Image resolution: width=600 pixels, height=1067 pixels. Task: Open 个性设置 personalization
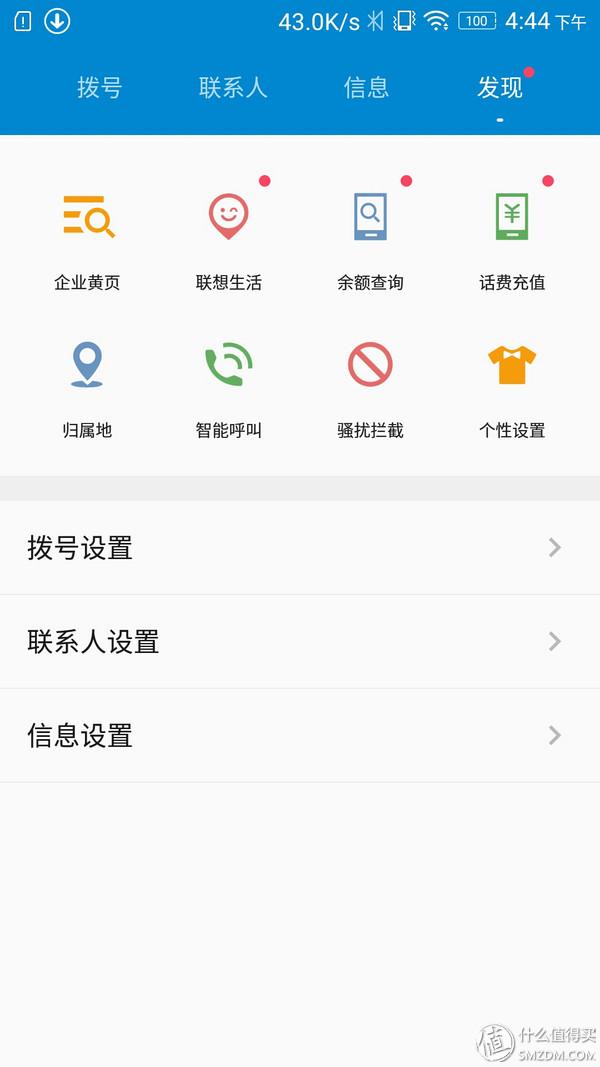(512, 388)
